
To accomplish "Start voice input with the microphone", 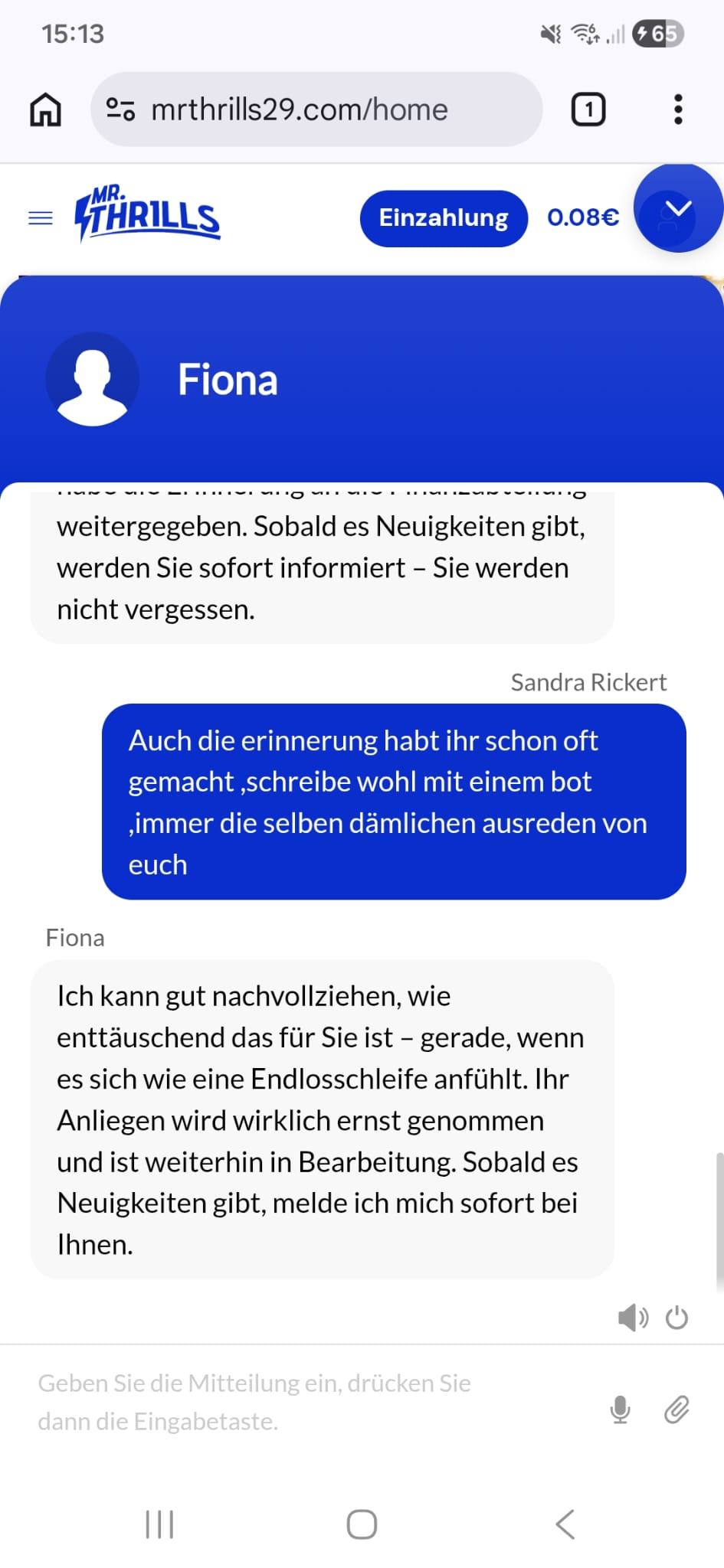I will coord(620,1409).
